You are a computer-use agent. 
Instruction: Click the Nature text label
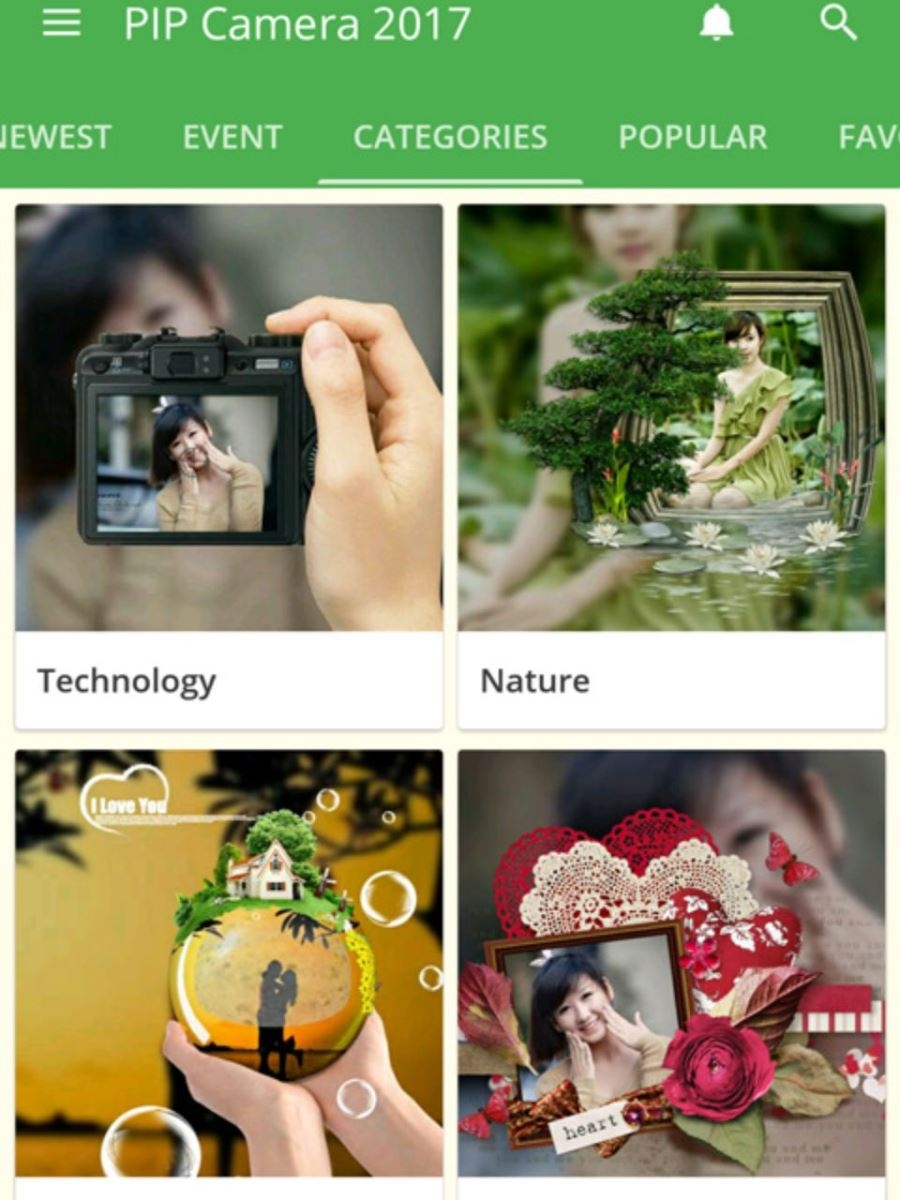533,680
